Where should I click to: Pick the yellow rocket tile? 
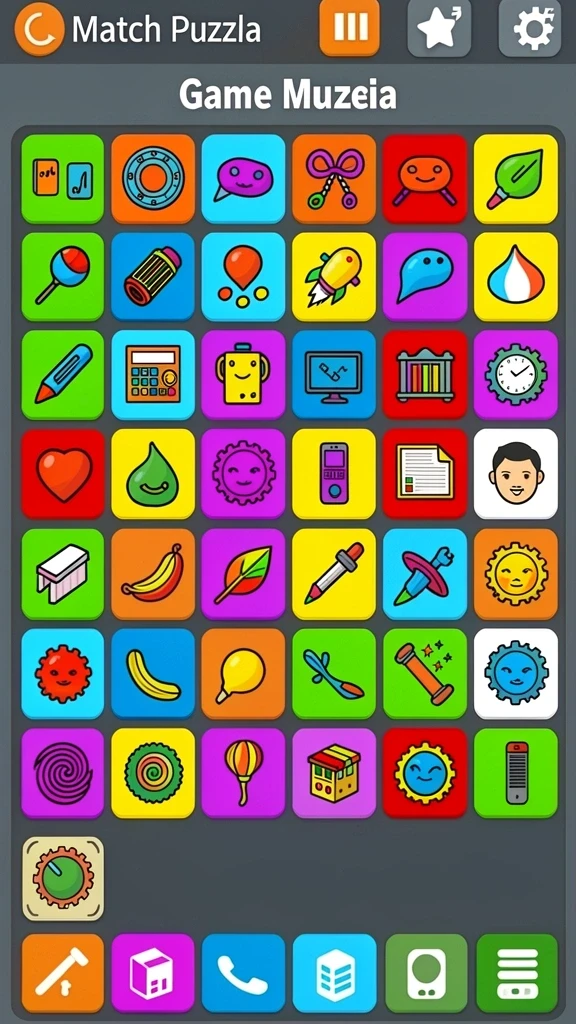(334, 276)
